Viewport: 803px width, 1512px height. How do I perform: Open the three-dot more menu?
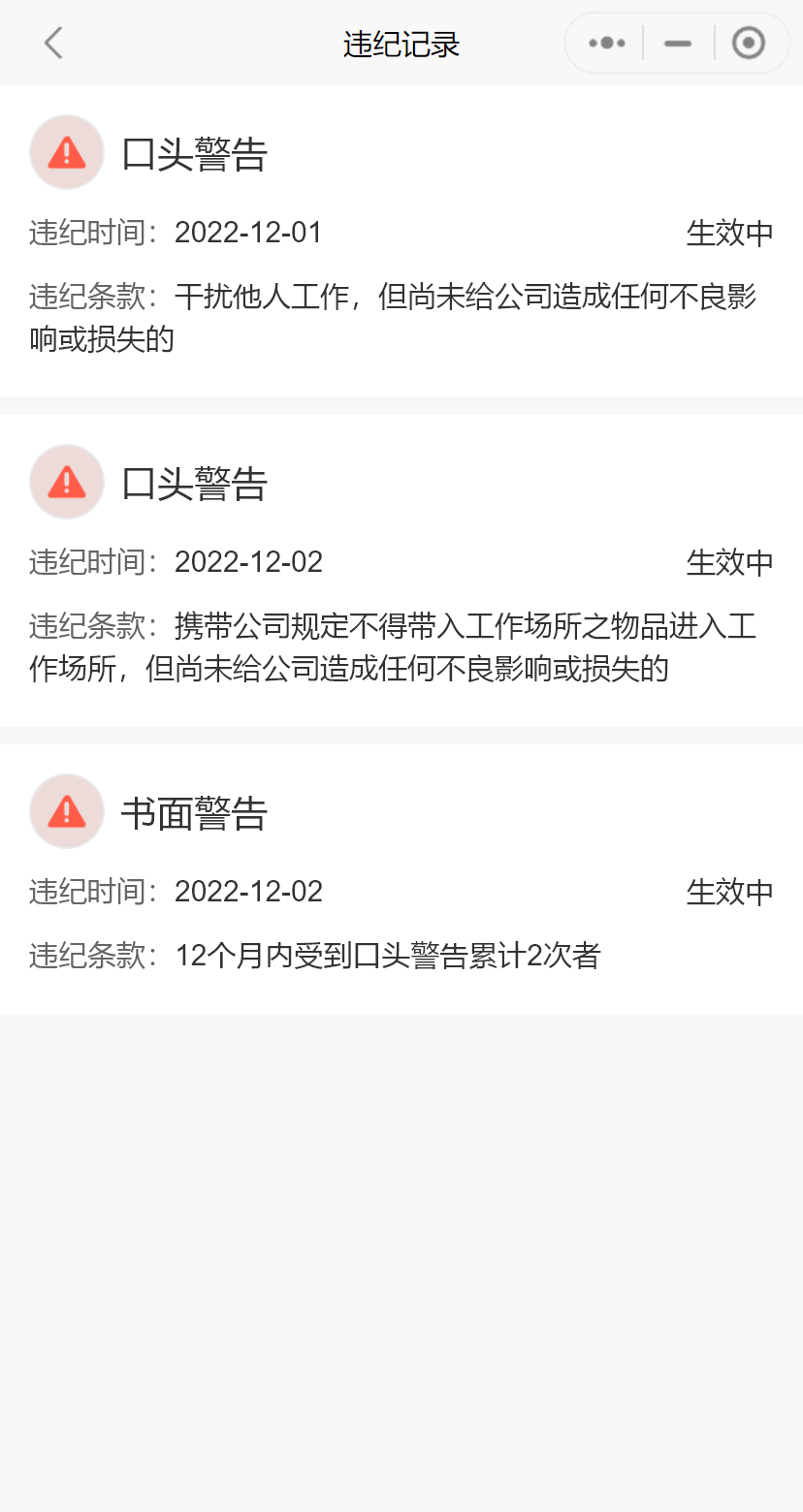606,43
